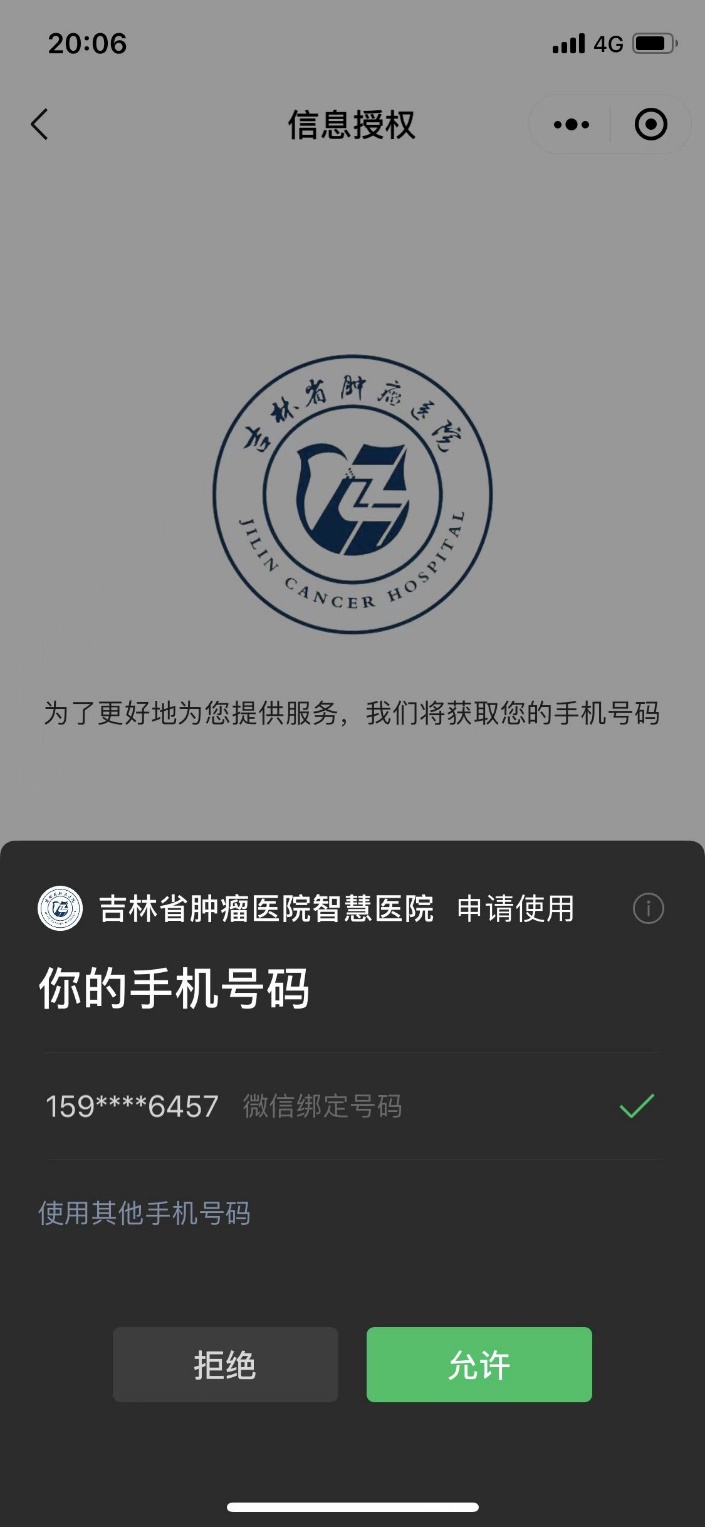
Task: Tap the 允许 button to allow
Action: 479,1365
